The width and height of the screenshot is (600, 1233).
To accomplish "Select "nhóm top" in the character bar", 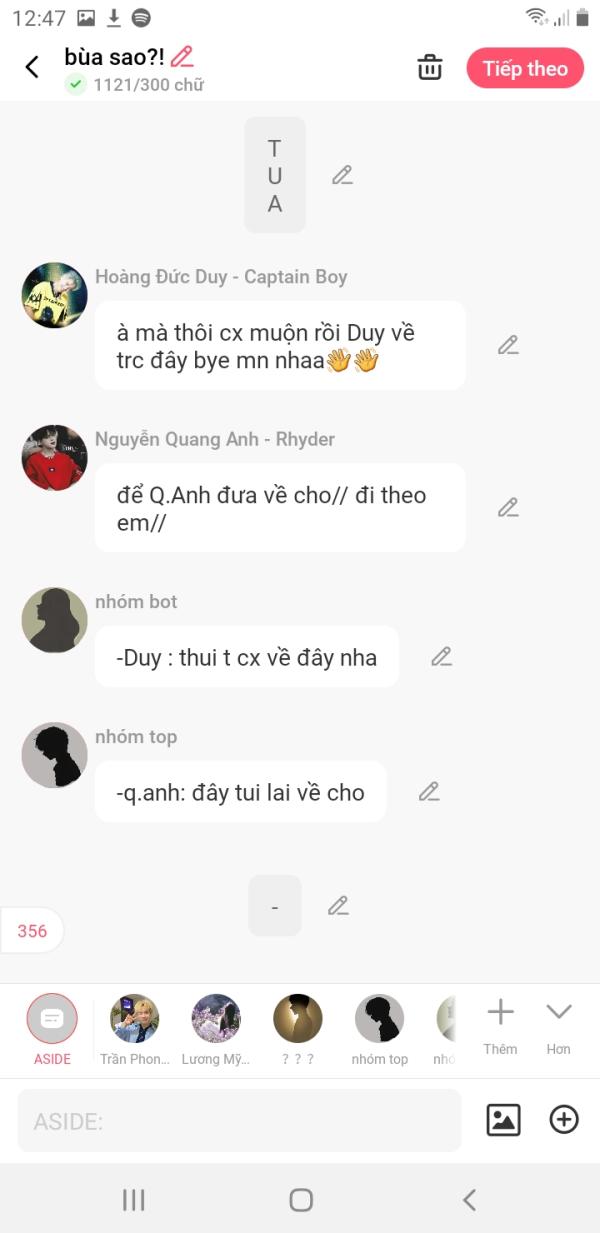I will [380, 1019].
